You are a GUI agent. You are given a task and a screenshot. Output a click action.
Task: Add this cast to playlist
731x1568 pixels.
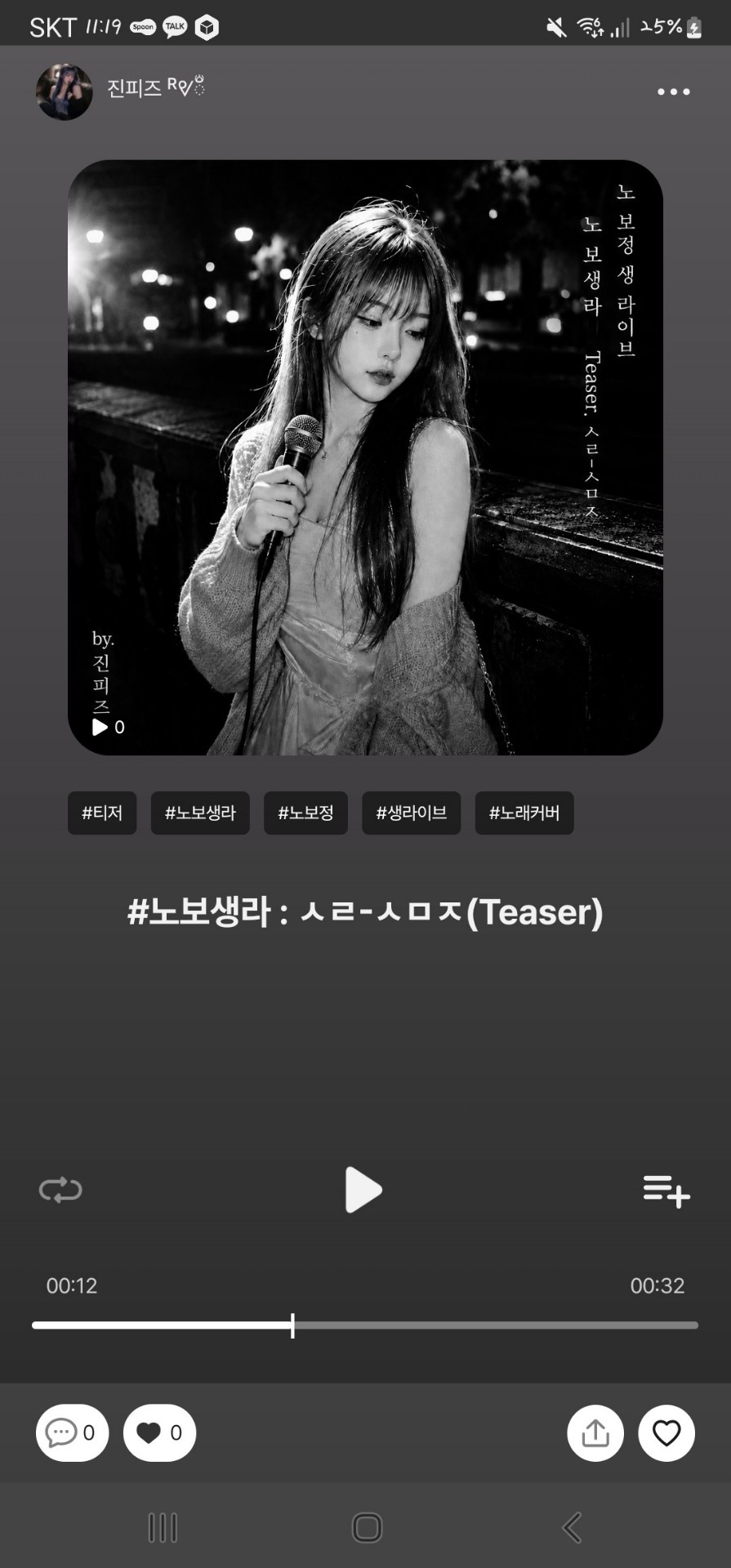click(x=666, y=1191)
